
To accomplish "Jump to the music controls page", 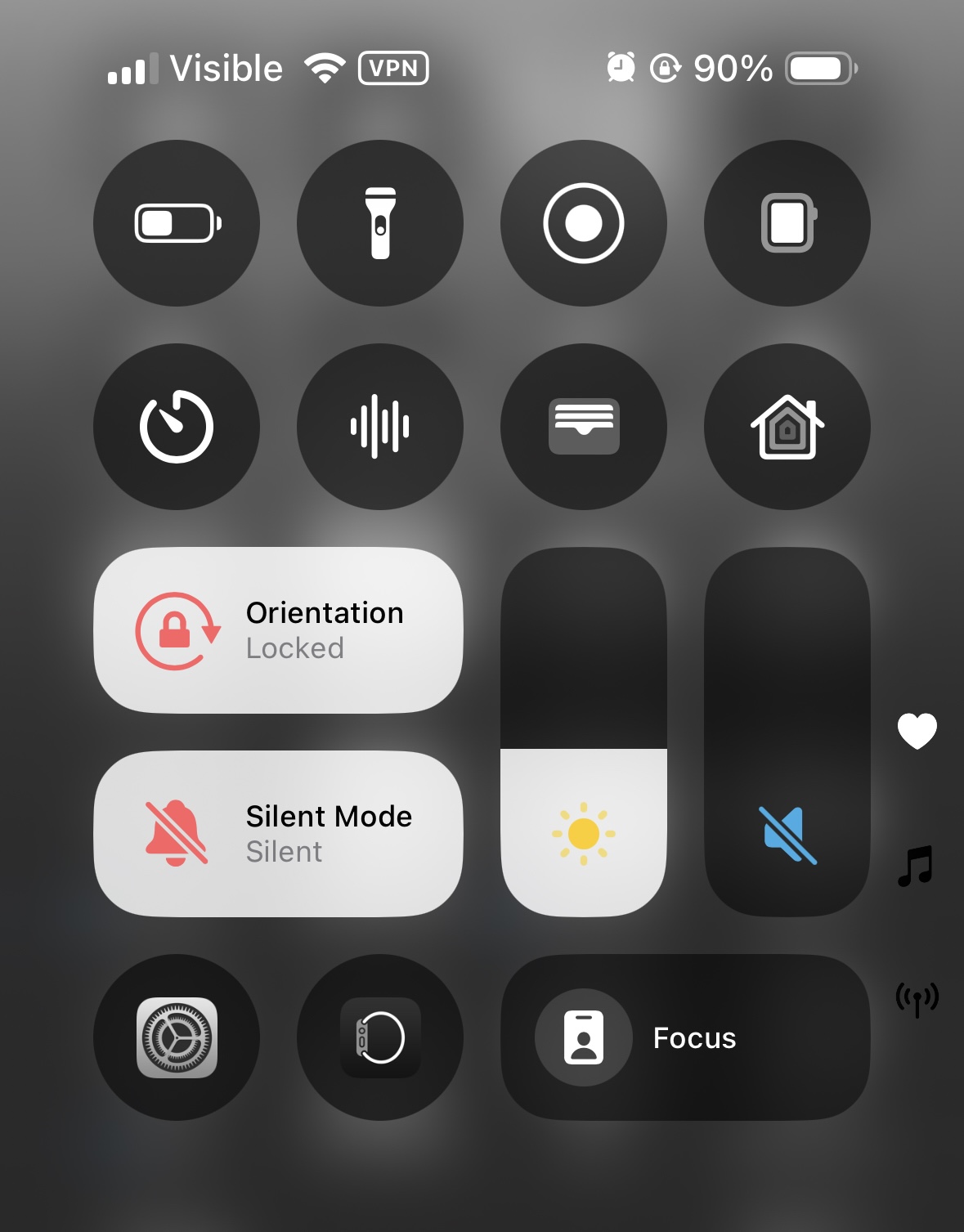I will pyautogui.click(x=916, y=866).
